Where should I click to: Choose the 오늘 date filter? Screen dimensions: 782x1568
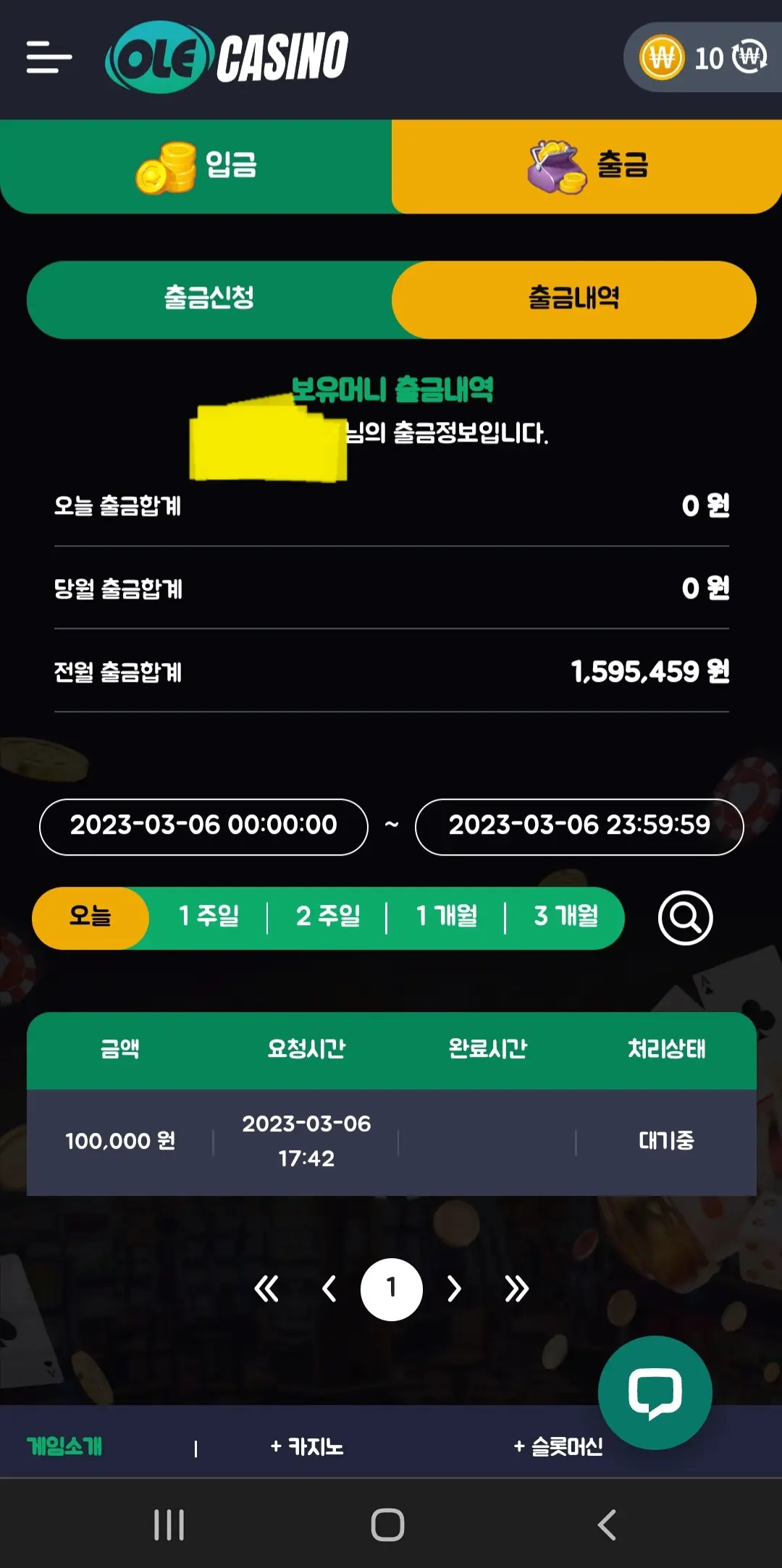[x=91, y=917]
